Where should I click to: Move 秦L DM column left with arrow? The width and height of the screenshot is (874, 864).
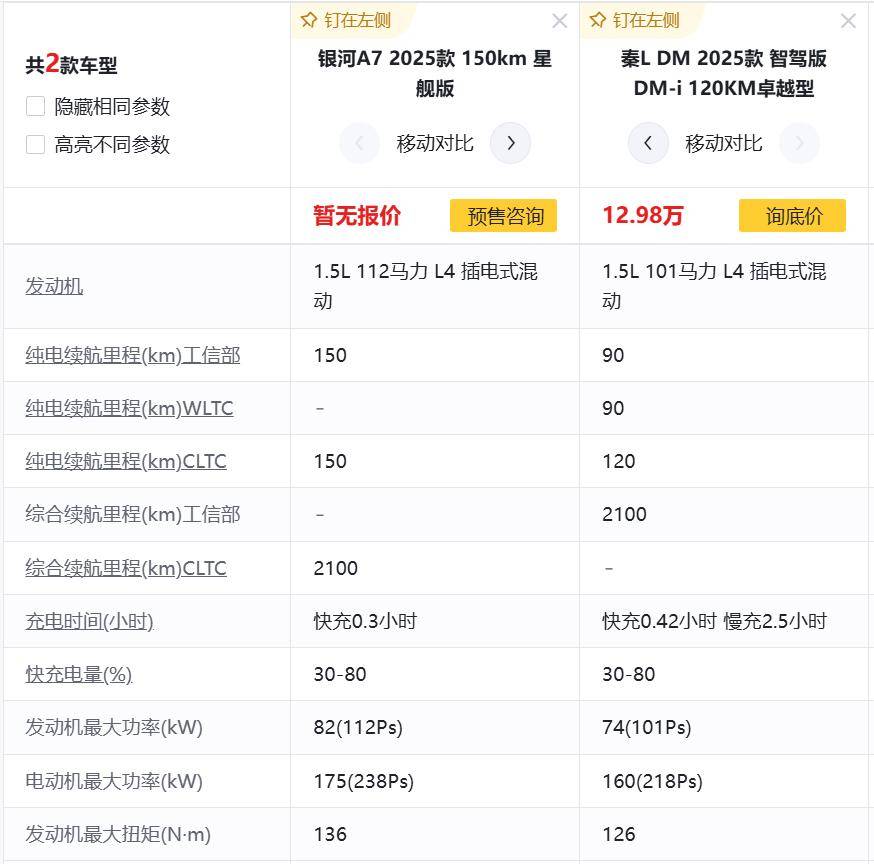[648, 143]
